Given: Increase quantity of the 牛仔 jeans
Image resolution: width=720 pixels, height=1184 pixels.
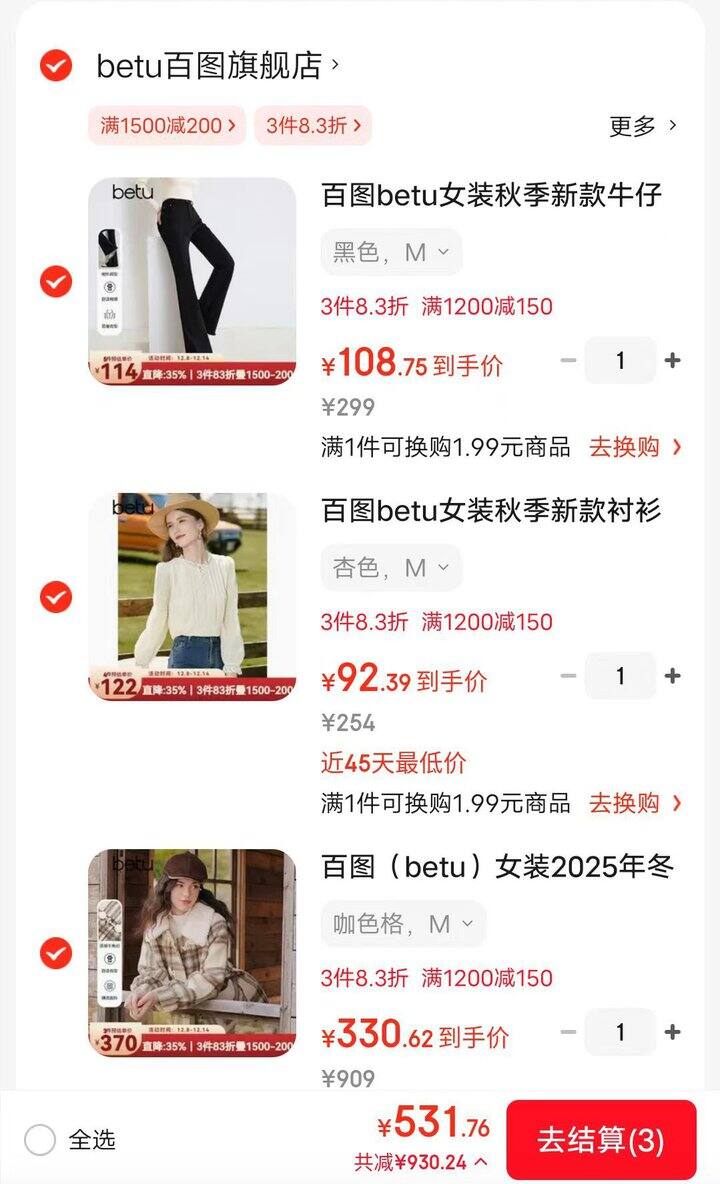Looking at the screenshot, I should point(673,361).
